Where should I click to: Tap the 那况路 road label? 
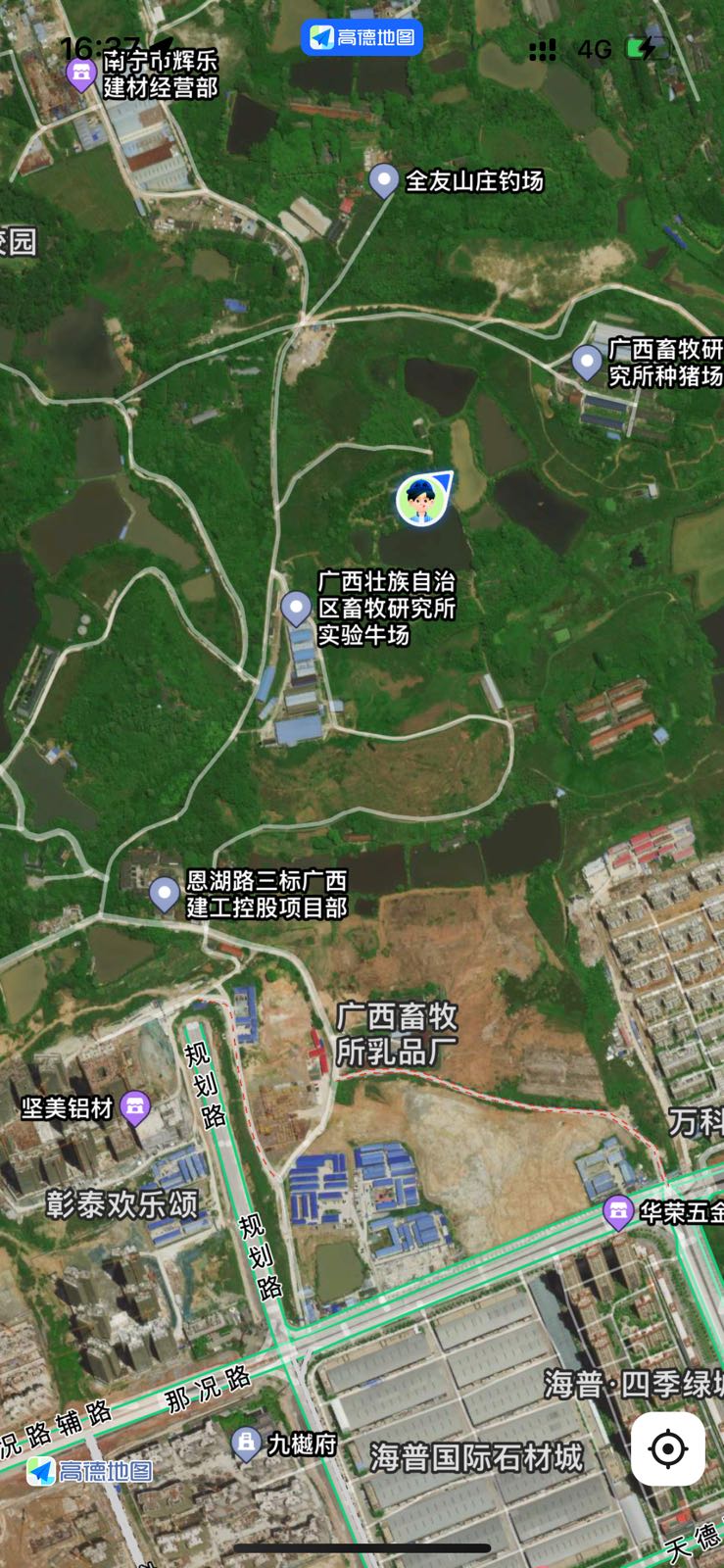(x=206, y=1387)
